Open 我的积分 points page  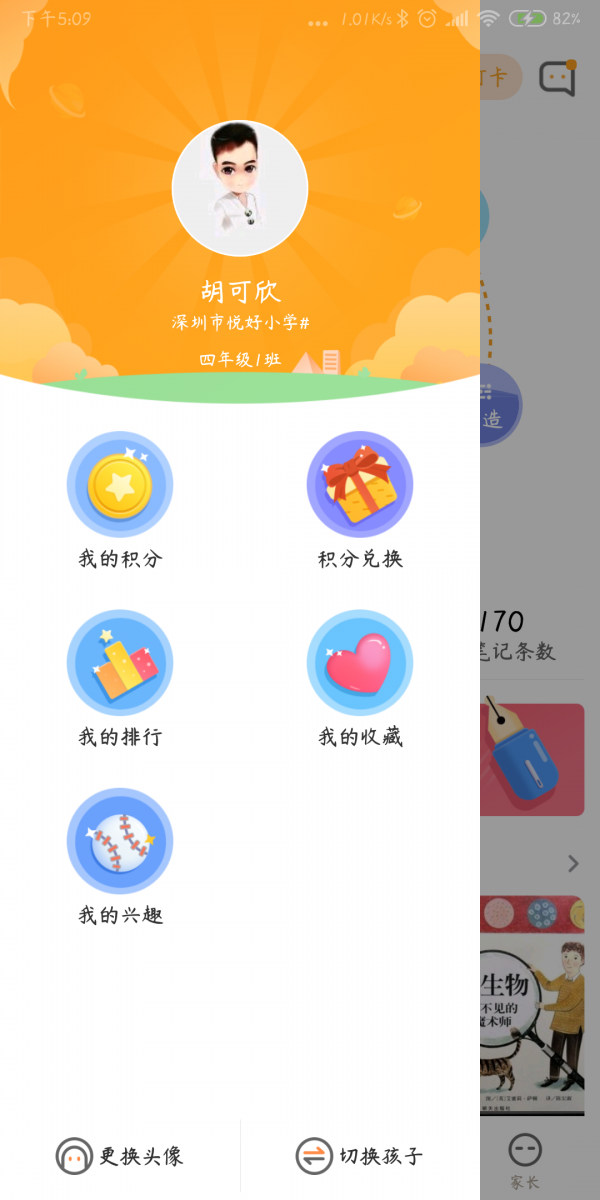click(x=120, y=485)
